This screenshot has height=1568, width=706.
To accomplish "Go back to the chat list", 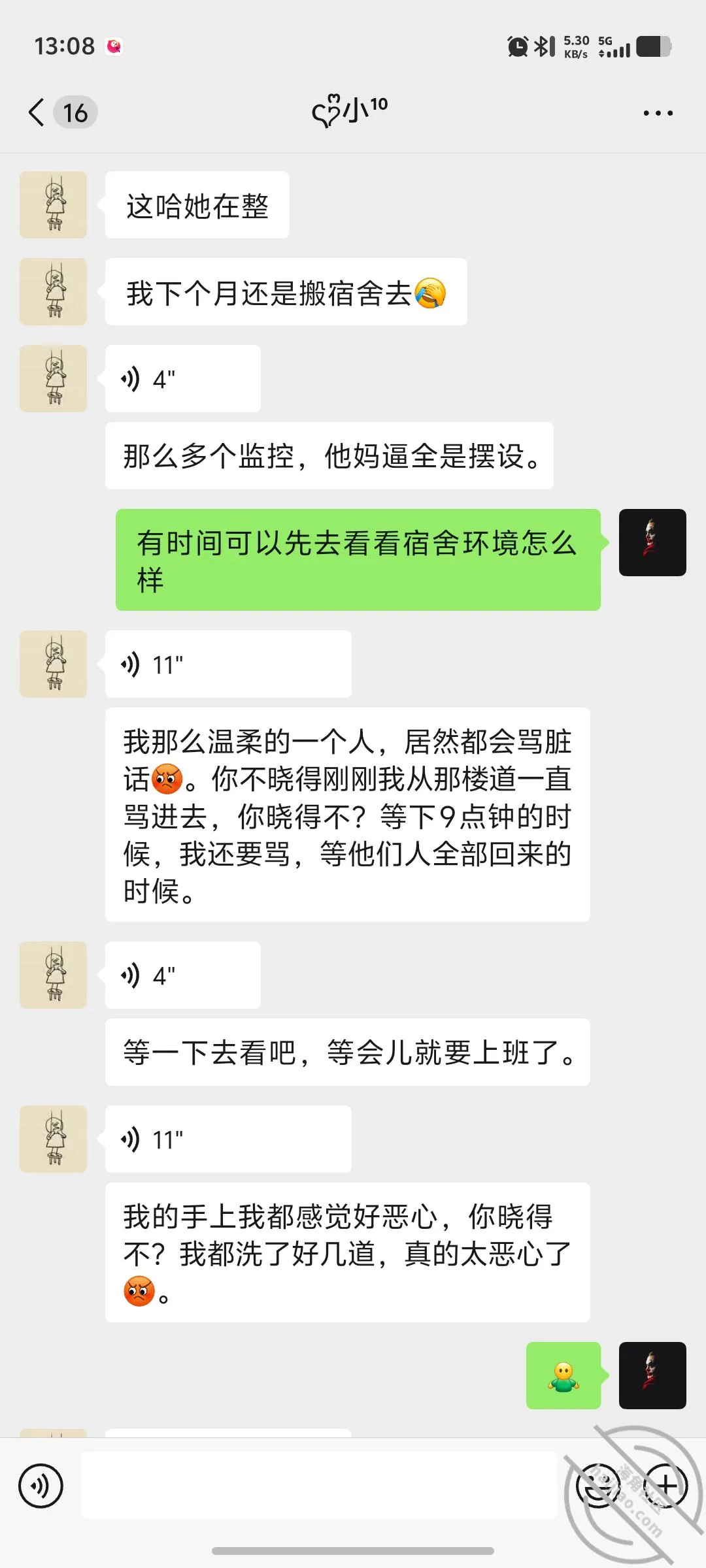I will coord(38,112).
